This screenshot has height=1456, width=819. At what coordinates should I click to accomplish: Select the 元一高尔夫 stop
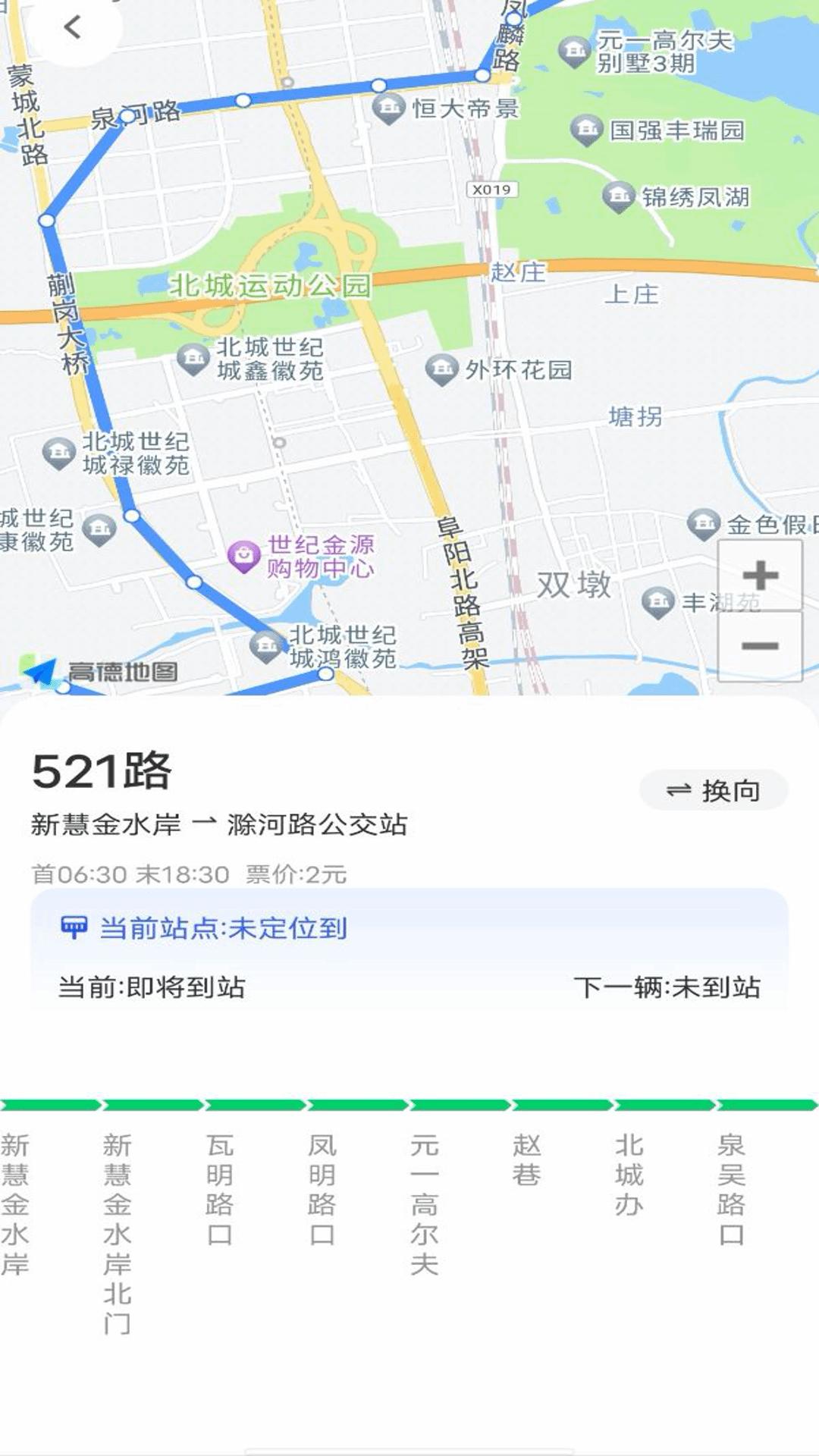[425, 1203]
